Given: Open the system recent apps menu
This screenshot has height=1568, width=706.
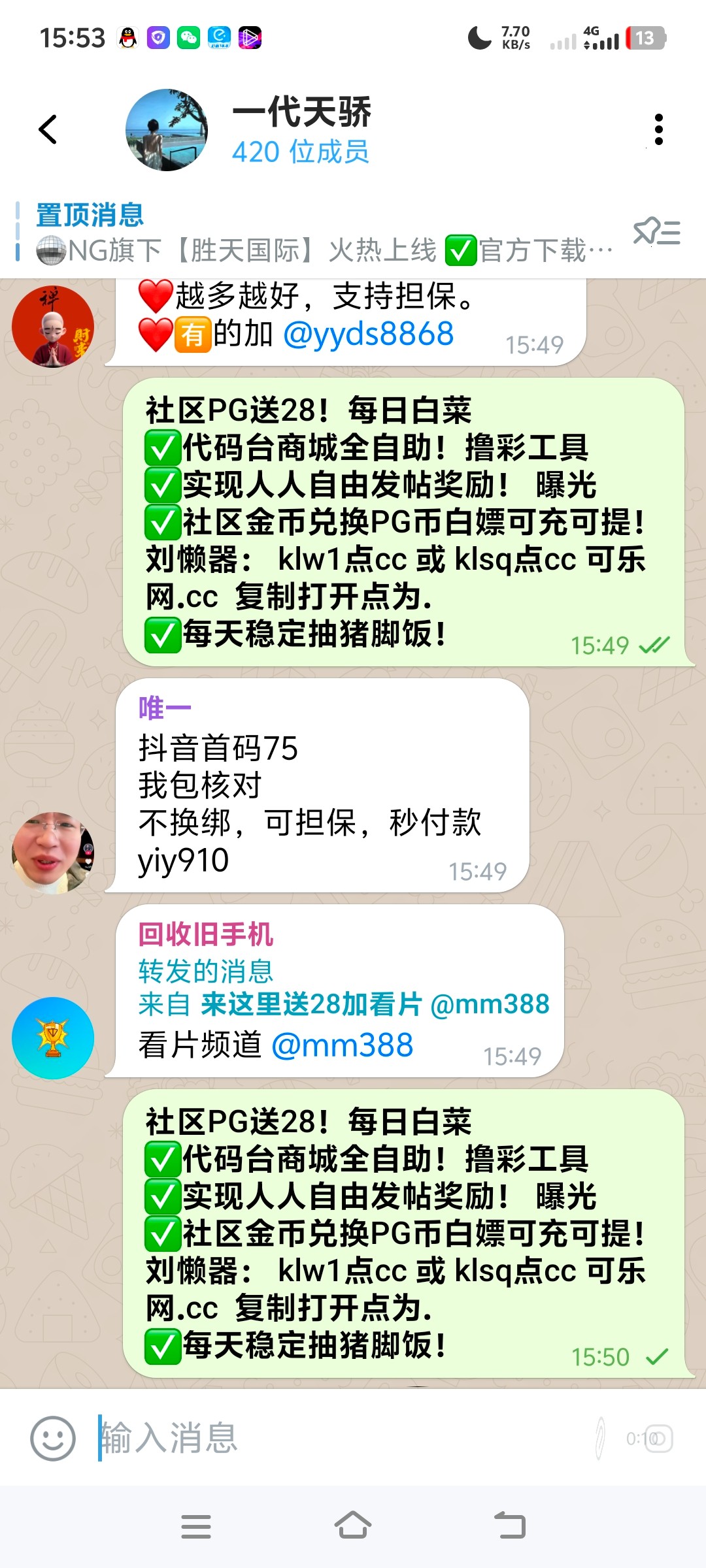Looking at the screenshot, I should (195, 1526).
